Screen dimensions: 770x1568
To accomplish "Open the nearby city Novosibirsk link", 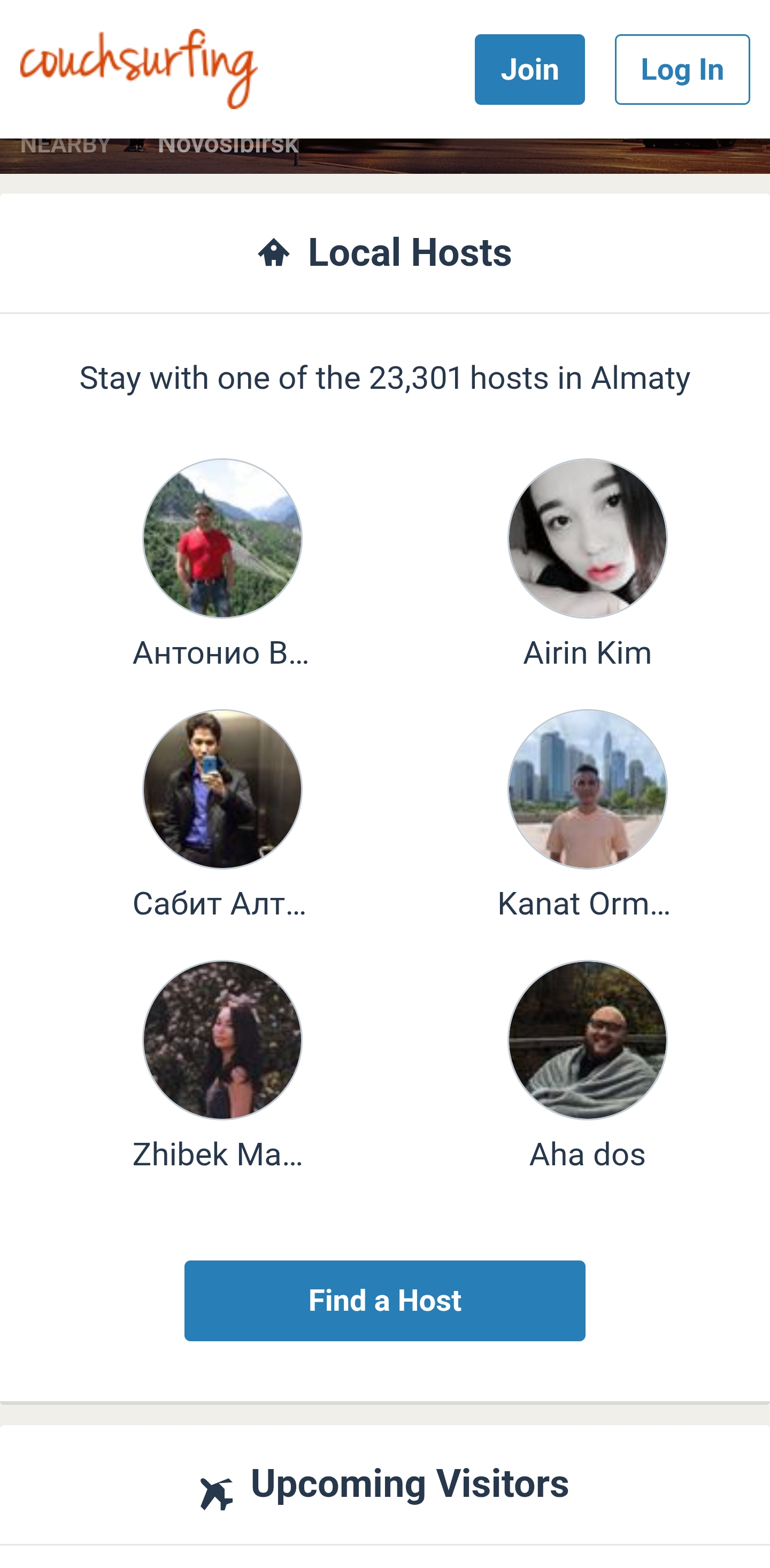I will pyautogui.click(x=228, y=147).
